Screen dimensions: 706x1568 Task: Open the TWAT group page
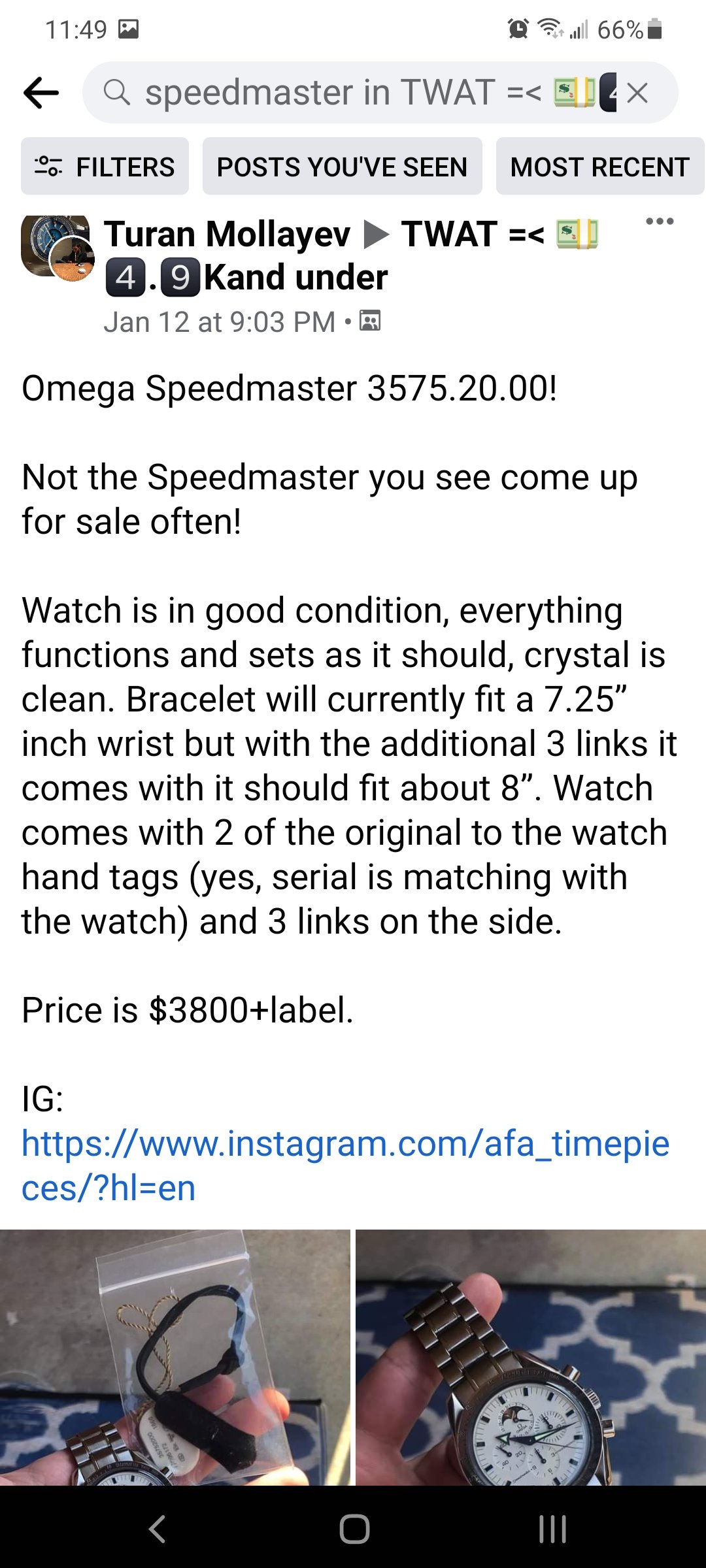tap(471, 235)
